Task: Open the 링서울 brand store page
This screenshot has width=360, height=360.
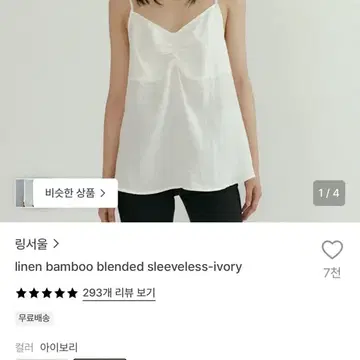Action: tap(37, 244)
